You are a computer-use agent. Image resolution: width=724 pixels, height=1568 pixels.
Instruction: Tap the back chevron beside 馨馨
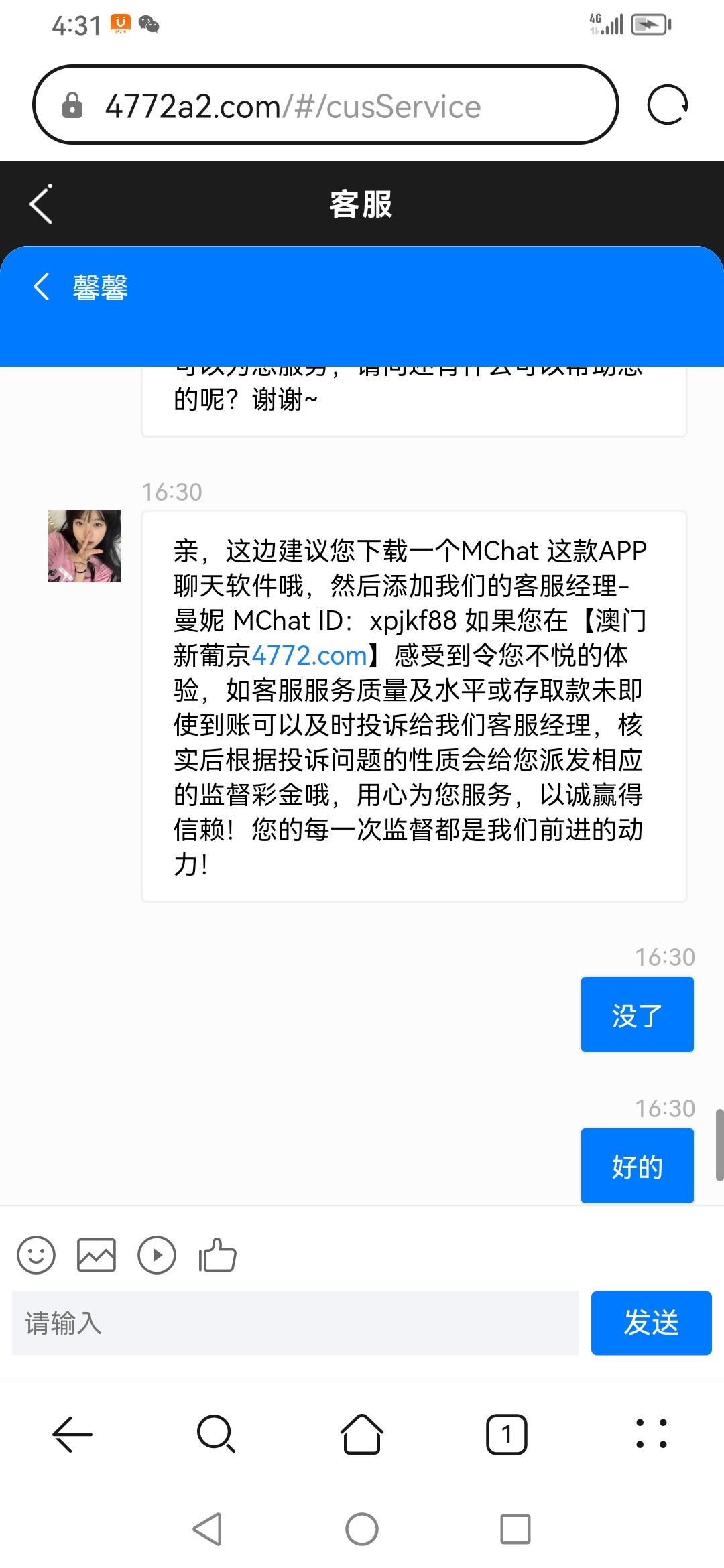pos(42,287)
